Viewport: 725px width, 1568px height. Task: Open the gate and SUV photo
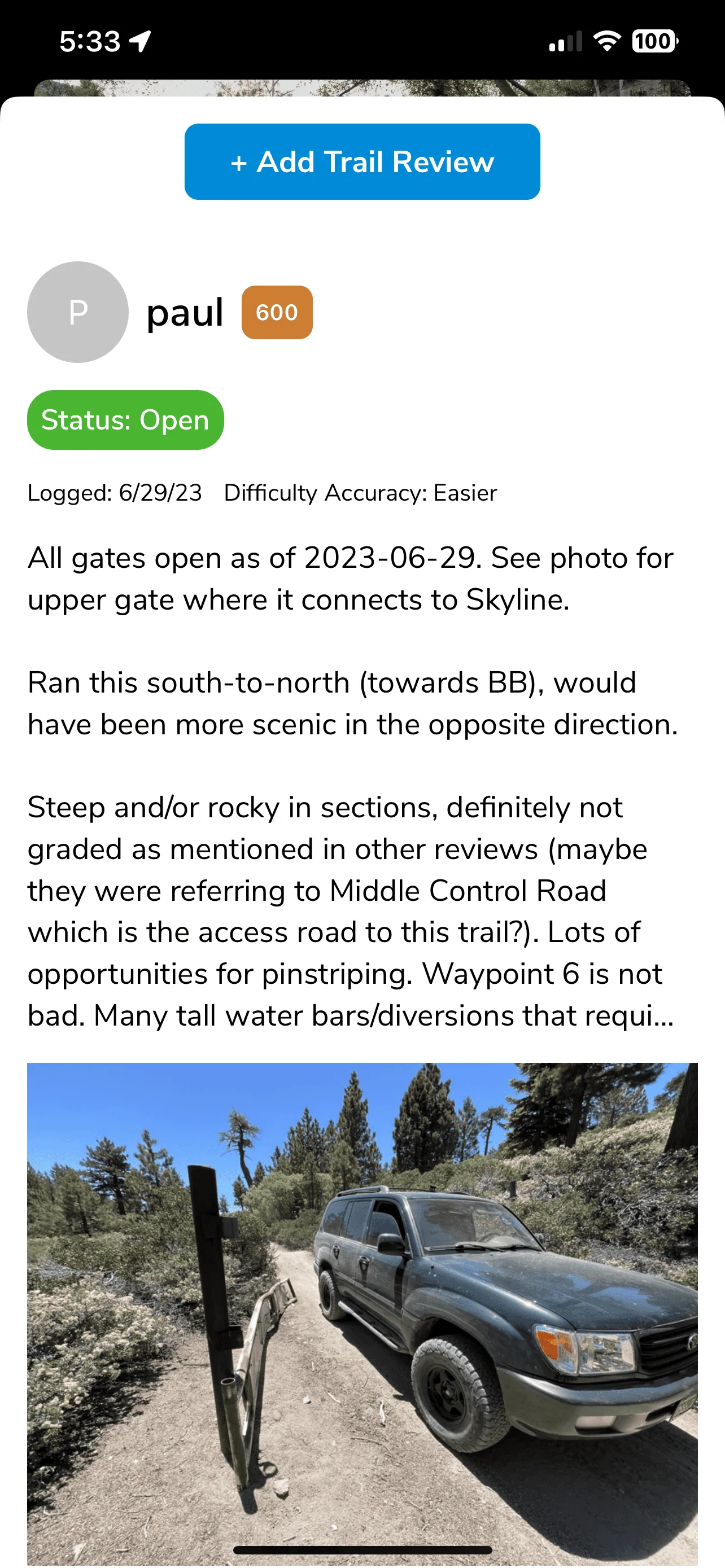[x=362, y=1314]
